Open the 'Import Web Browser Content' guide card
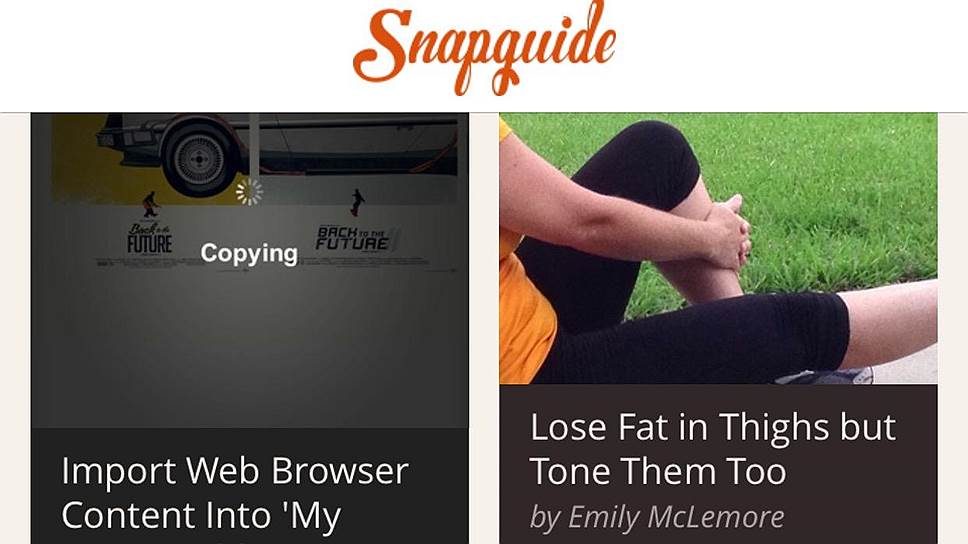Image resolution: width=968 pixels, height=544 pixels. click(236, 492)
